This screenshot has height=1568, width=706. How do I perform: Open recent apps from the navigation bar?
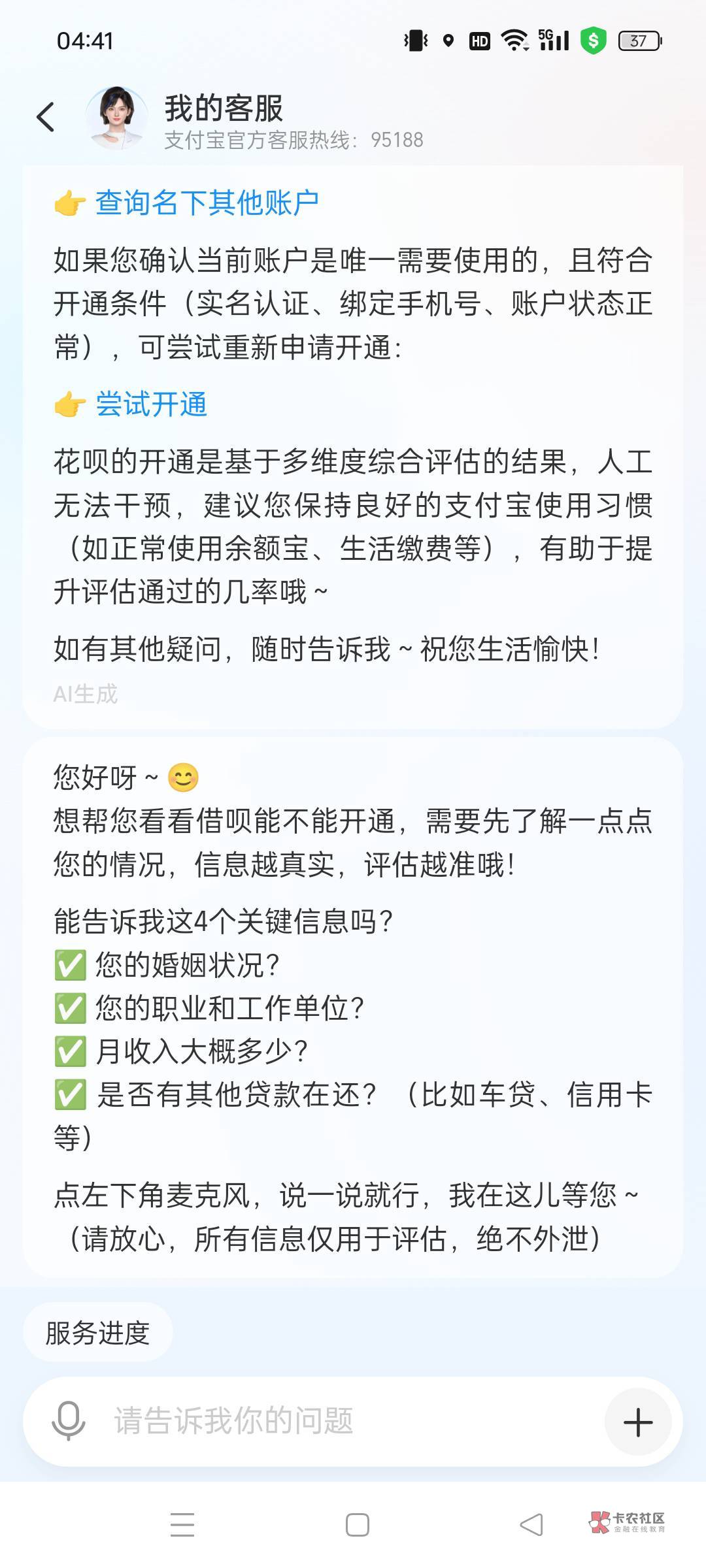(x=182, y=1525)
